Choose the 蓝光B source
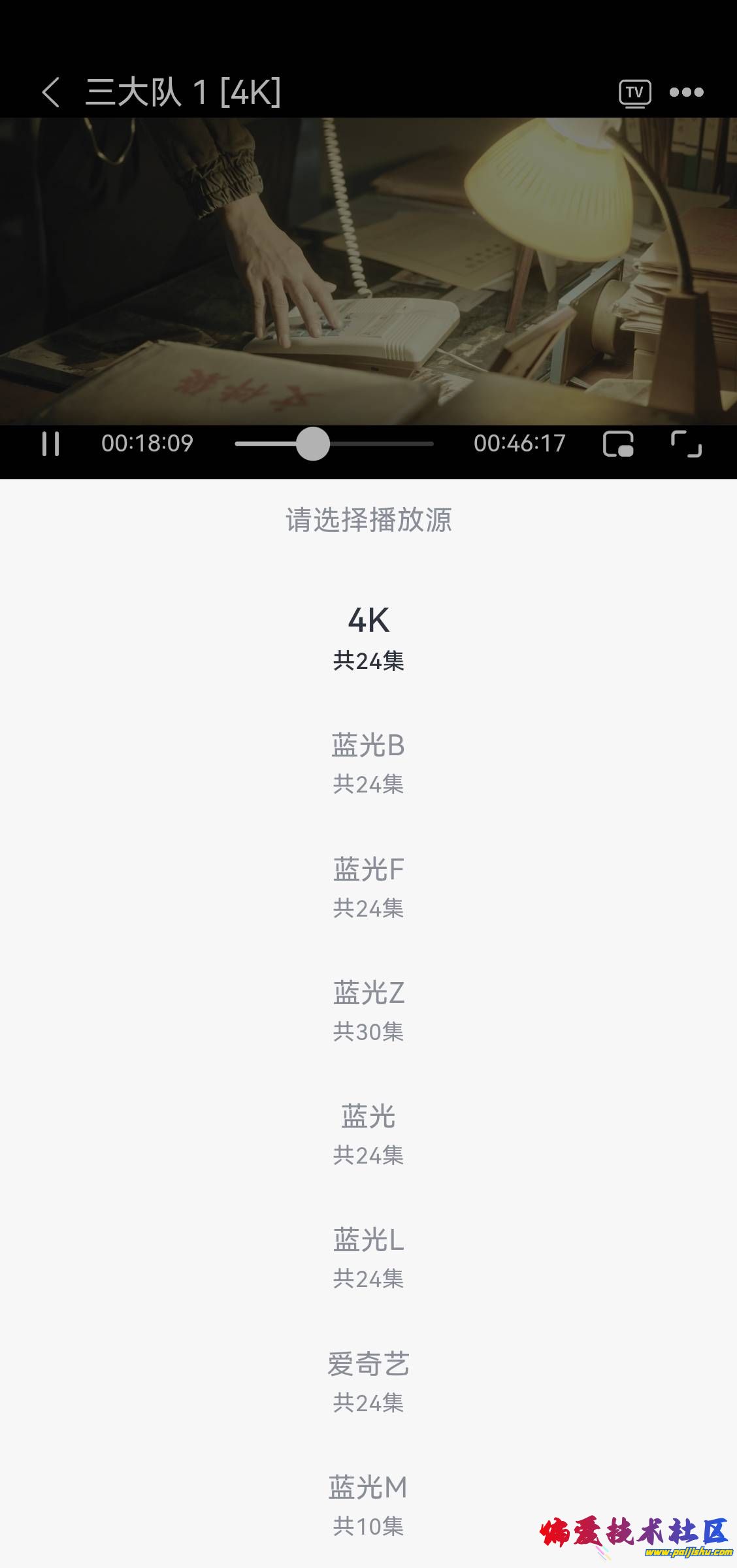This screenshot has height=1568, width=737. (368, 746)
